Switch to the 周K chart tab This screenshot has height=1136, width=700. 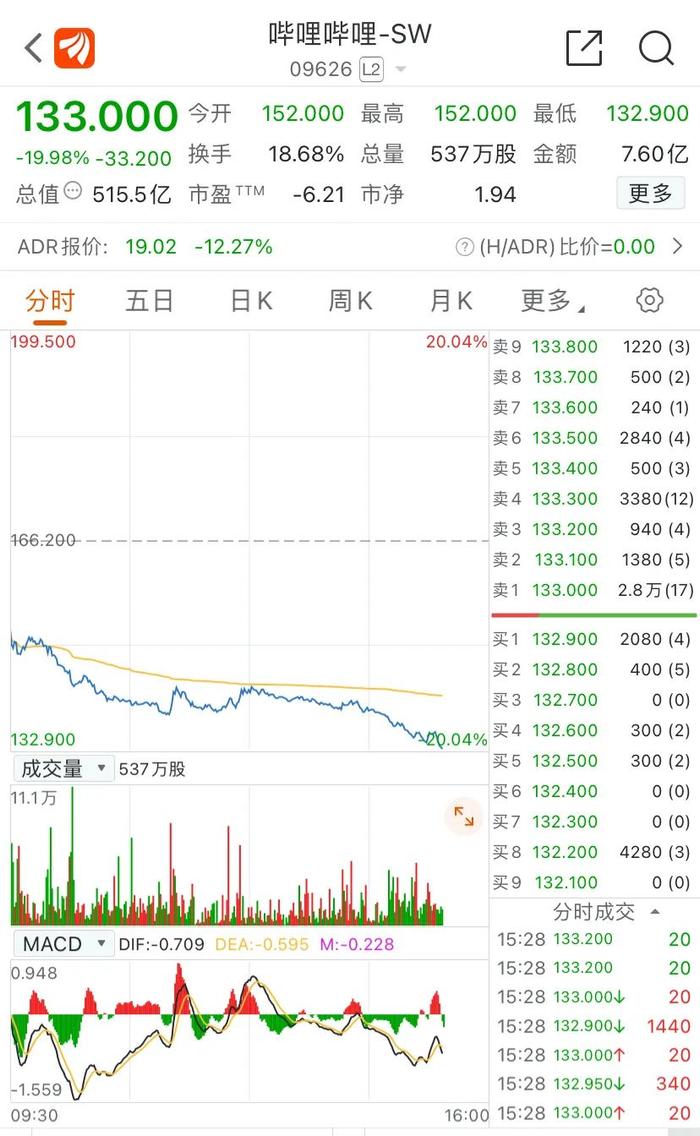(x=351, y=301)
